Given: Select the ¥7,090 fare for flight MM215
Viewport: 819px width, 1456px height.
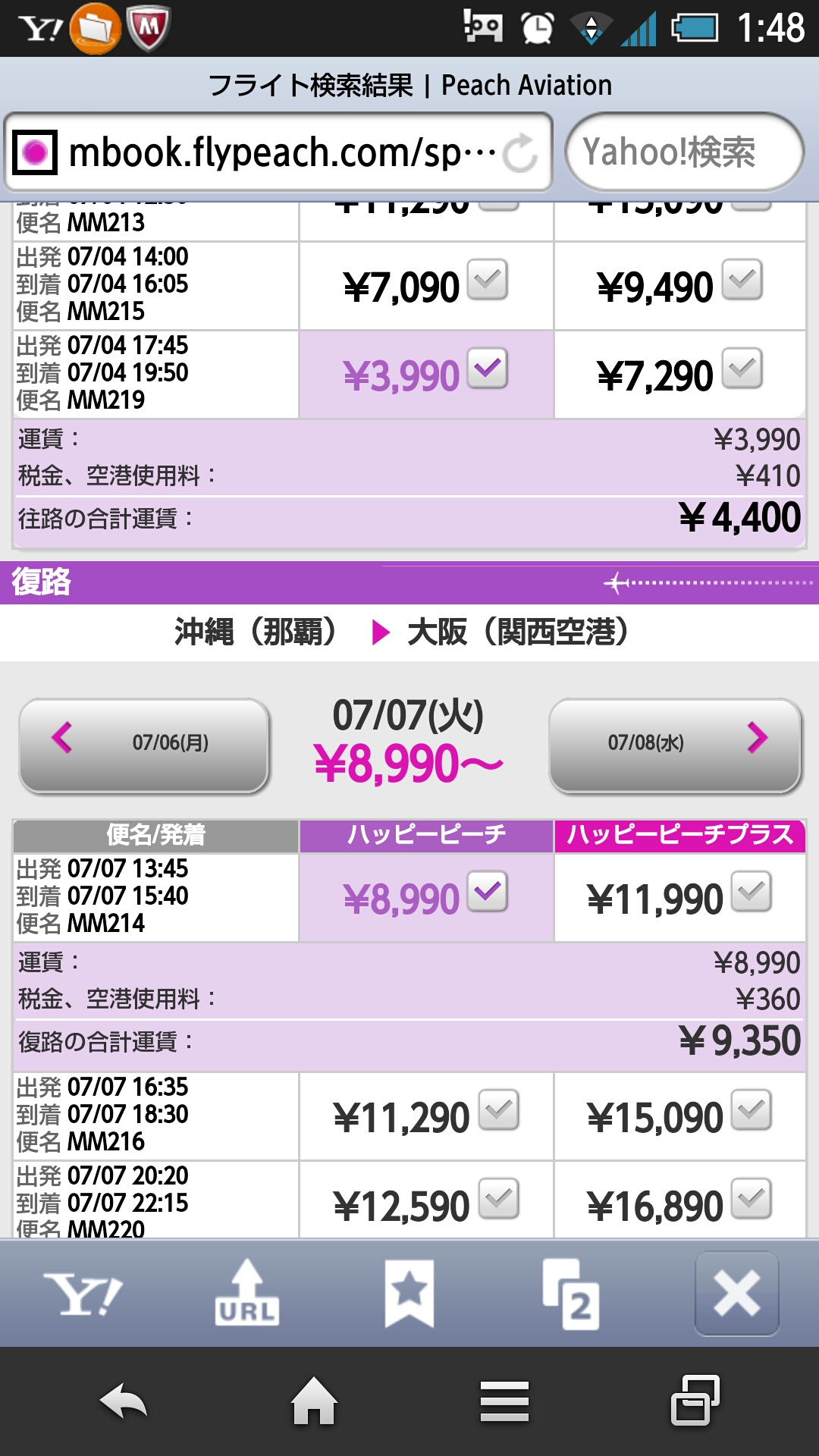Looking at the screenshot, I should (x=487, y=280).
